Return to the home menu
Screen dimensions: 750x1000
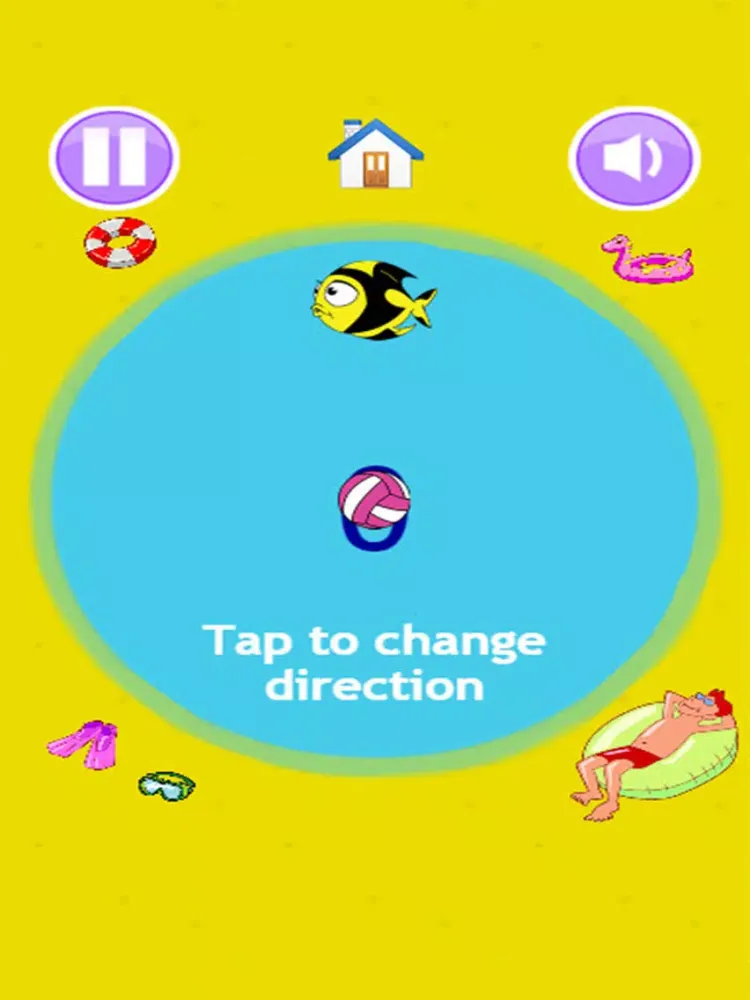[x=375, y=154]
